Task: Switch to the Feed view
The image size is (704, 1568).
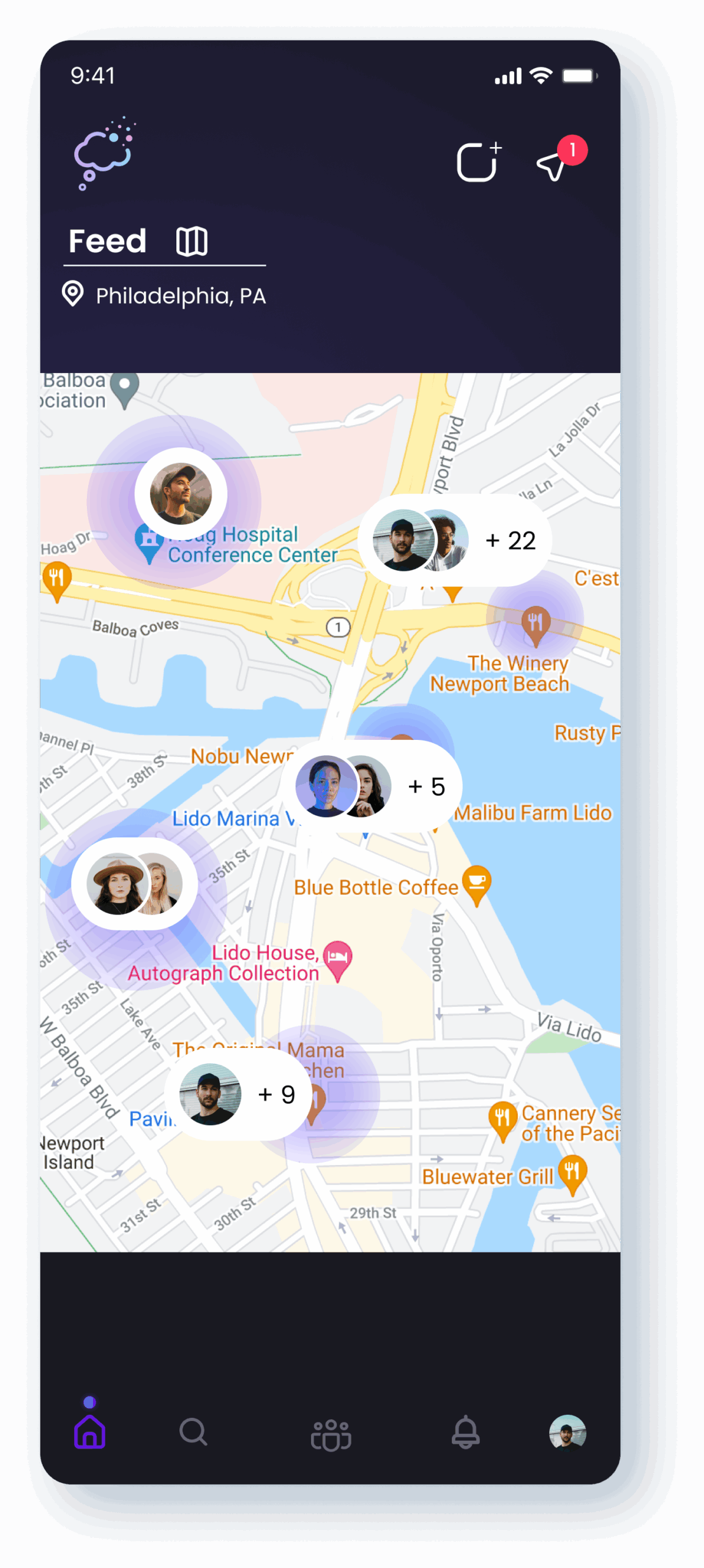Action: point(108,241)
